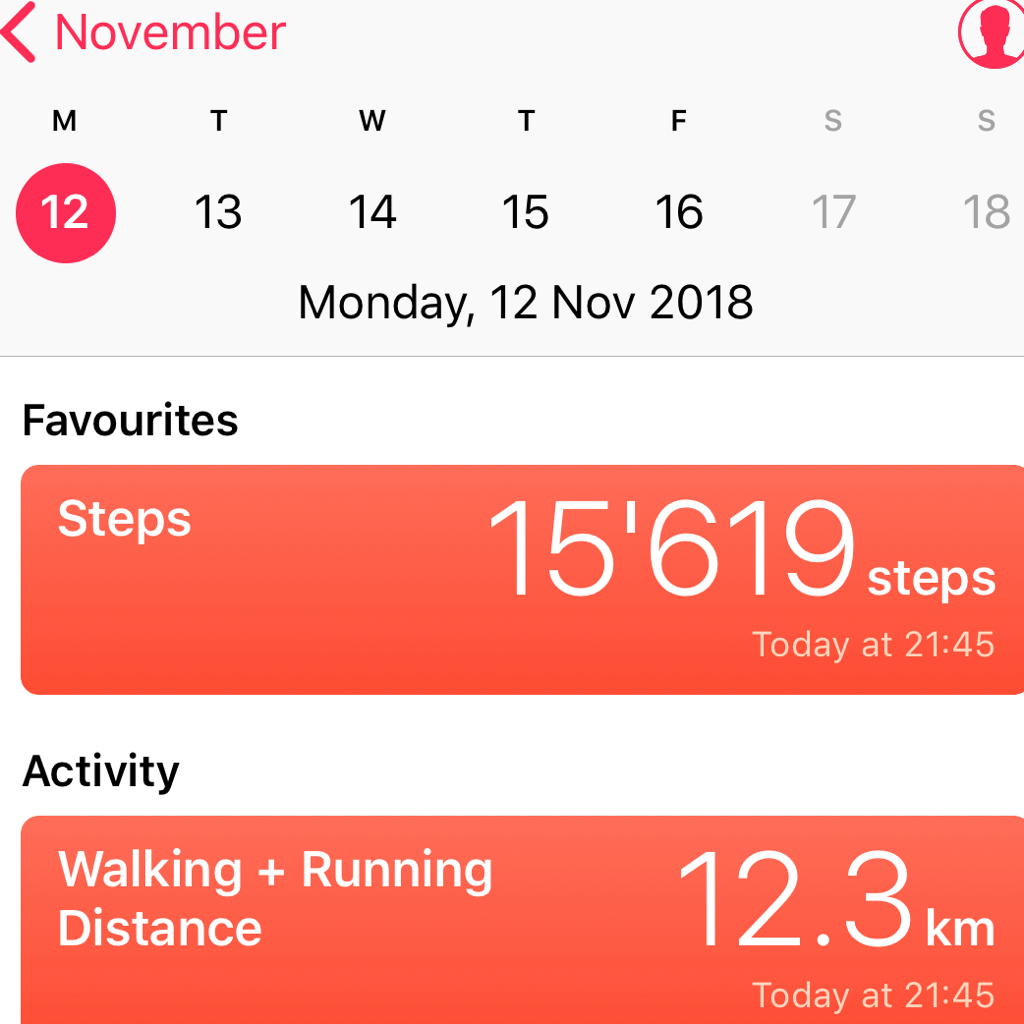The image size is (1024, 1024).
Task: Go back to the November month view
Action: click(x=145, y=32)
